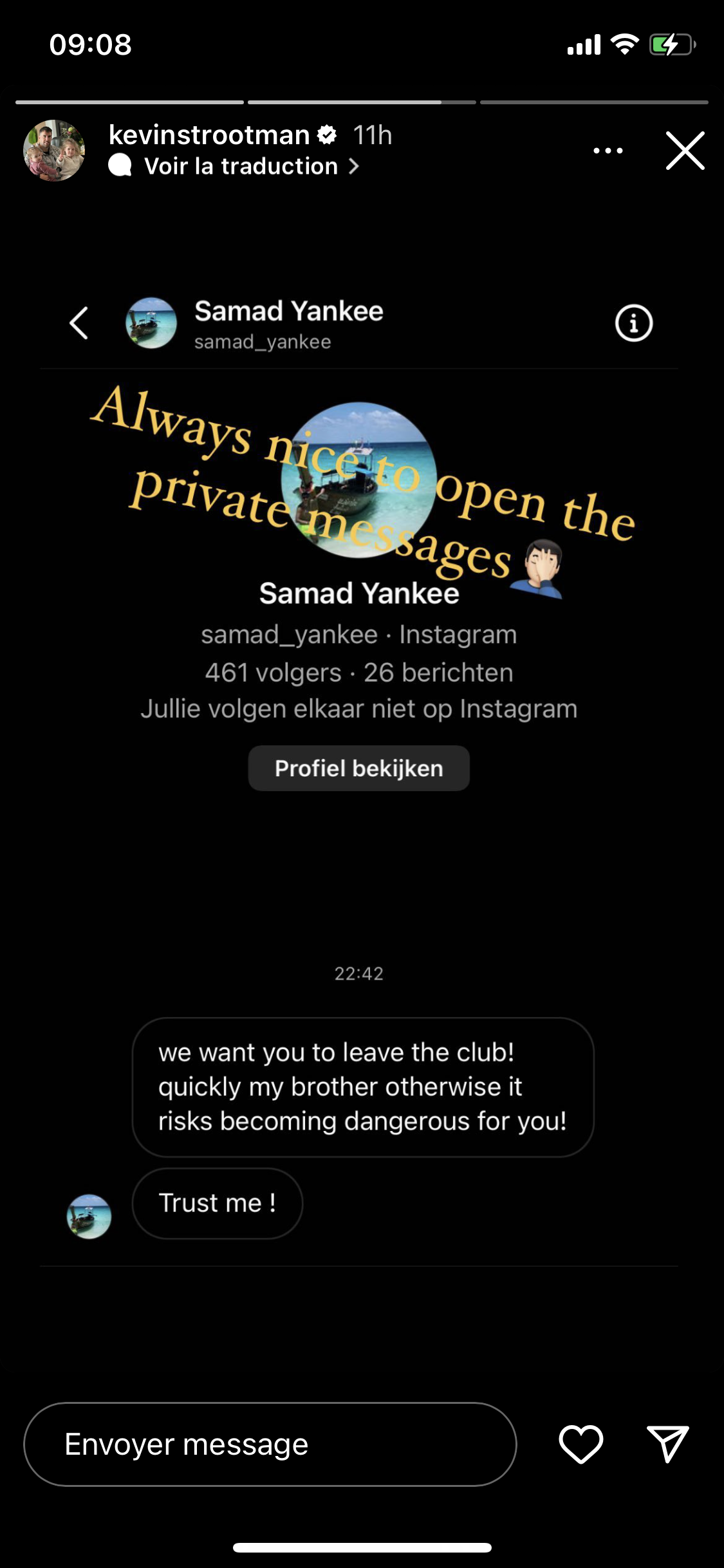724x1568 pixels.
Task: Open the three-dot story options menu
Action: (x=608, y=151)
